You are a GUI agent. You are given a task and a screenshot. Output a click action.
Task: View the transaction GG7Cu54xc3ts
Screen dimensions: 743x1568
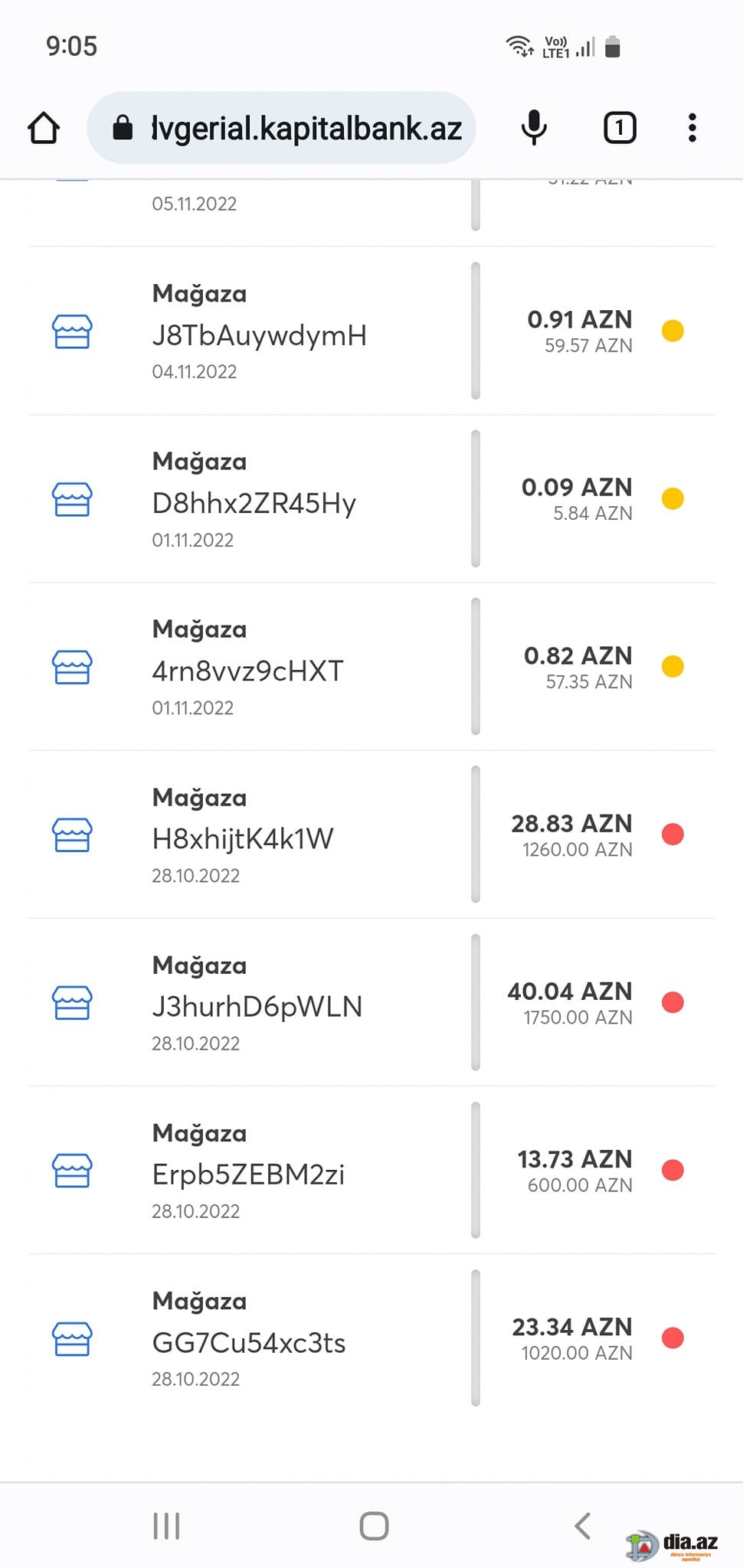tap(371, 1338)
